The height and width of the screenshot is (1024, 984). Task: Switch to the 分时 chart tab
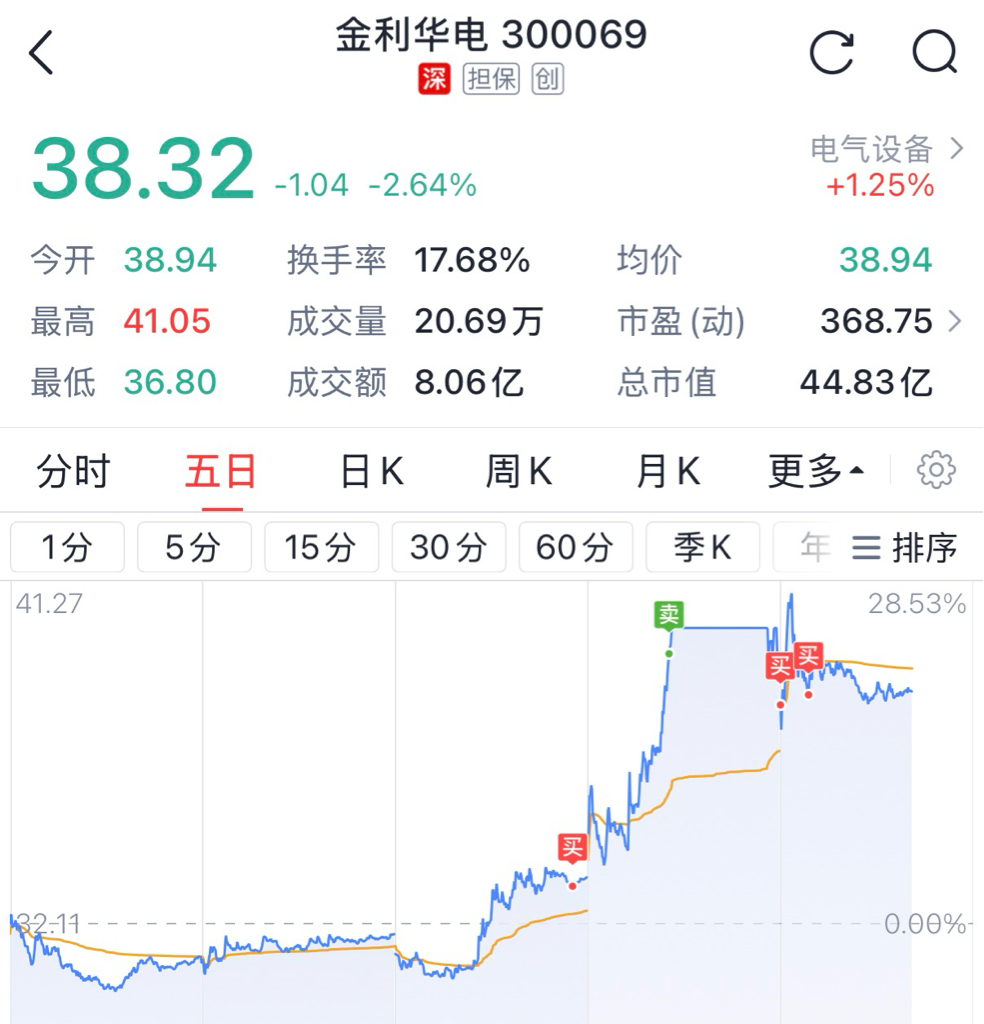73,471
